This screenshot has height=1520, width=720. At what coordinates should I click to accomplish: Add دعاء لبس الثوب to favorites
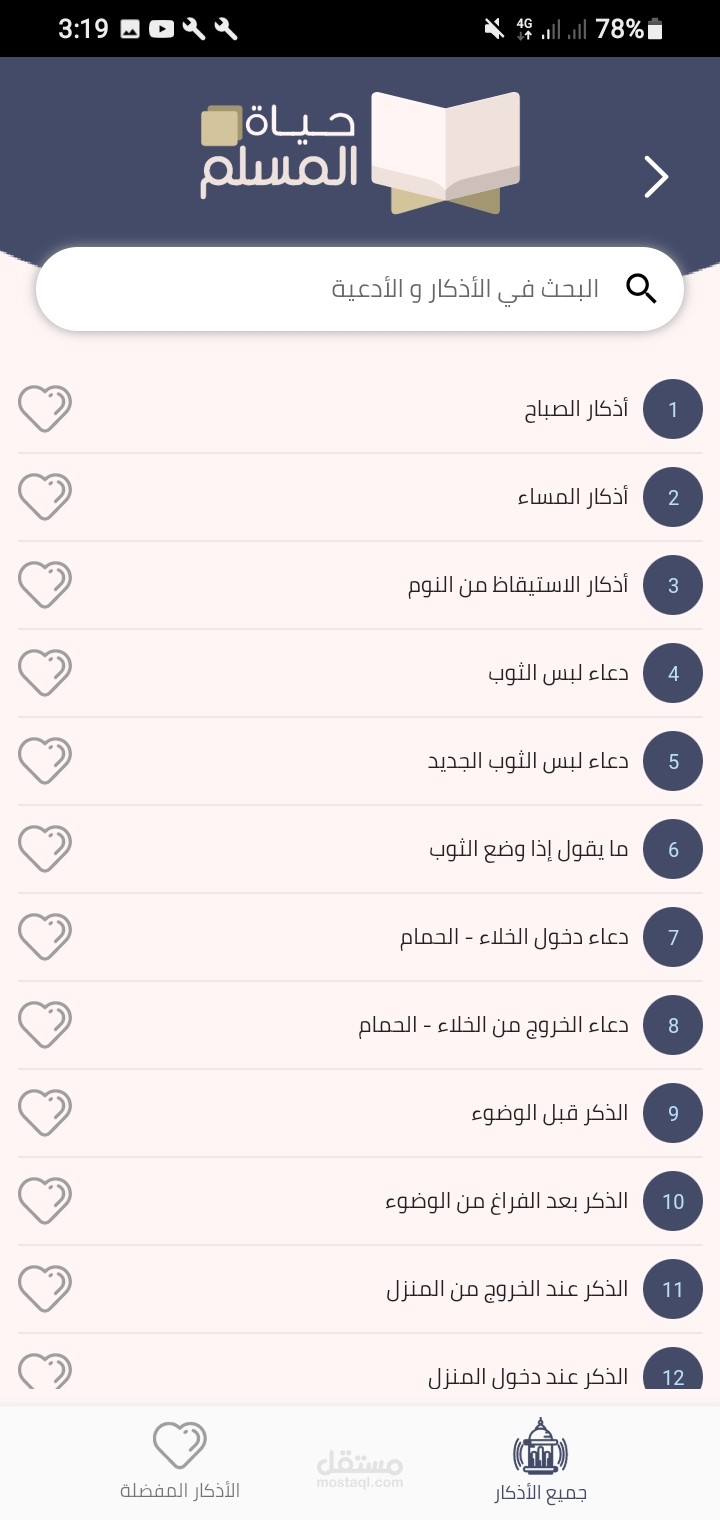tap(45, 673)
